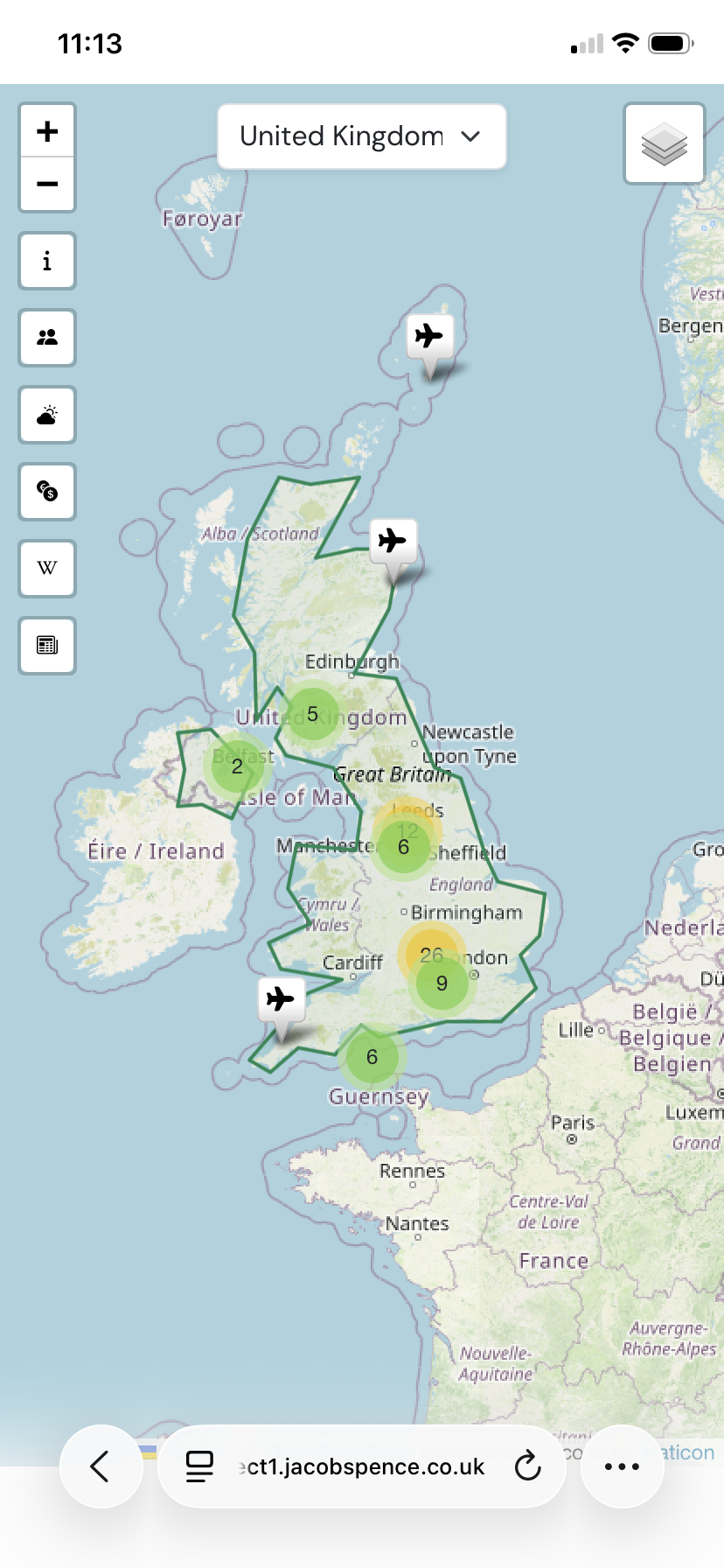Open the browser more options menu
Screen dimensions: 724x1568
[622, 1466]
